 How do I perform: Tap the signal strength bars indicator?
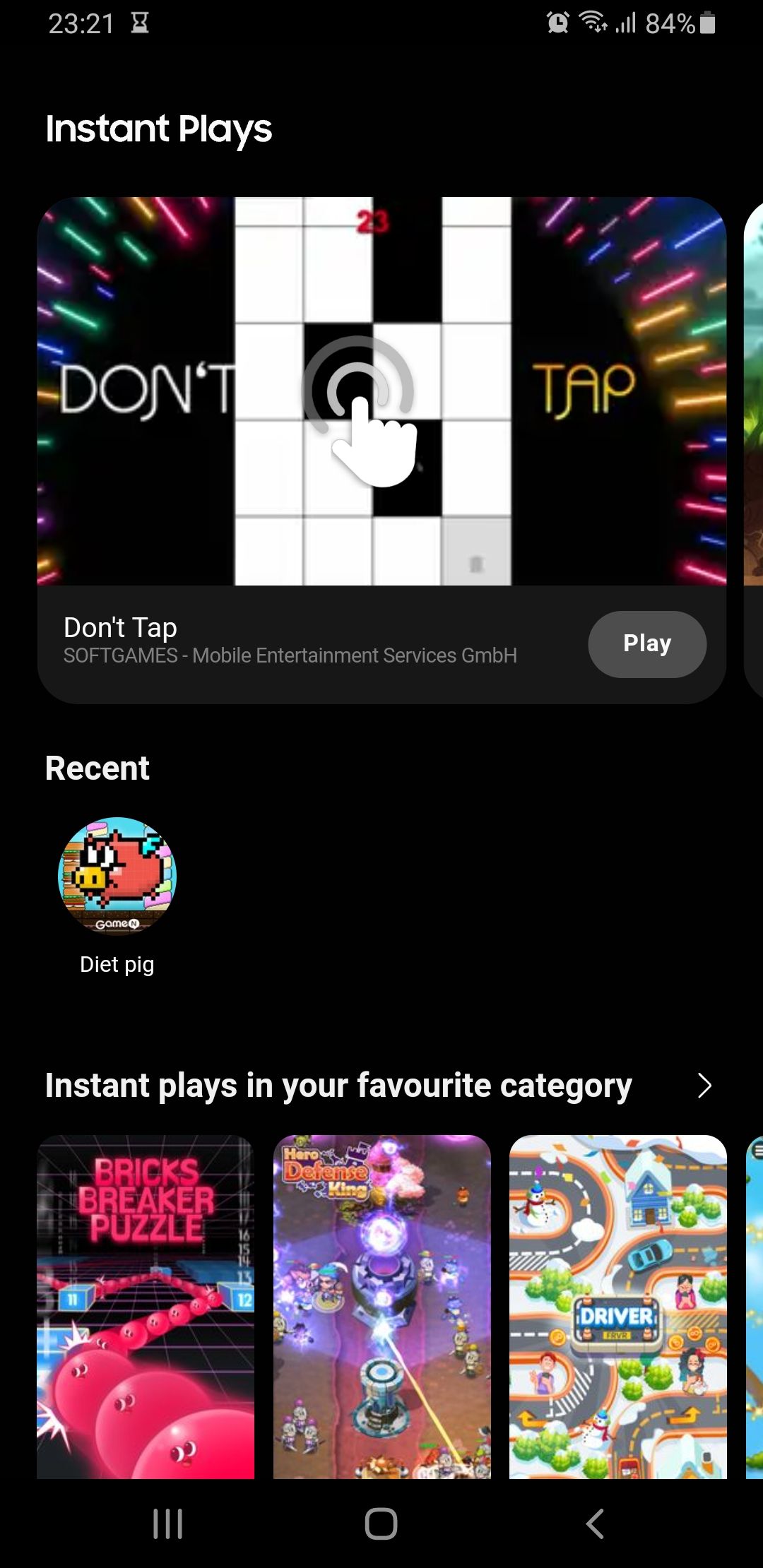click(x=625, y=23)
